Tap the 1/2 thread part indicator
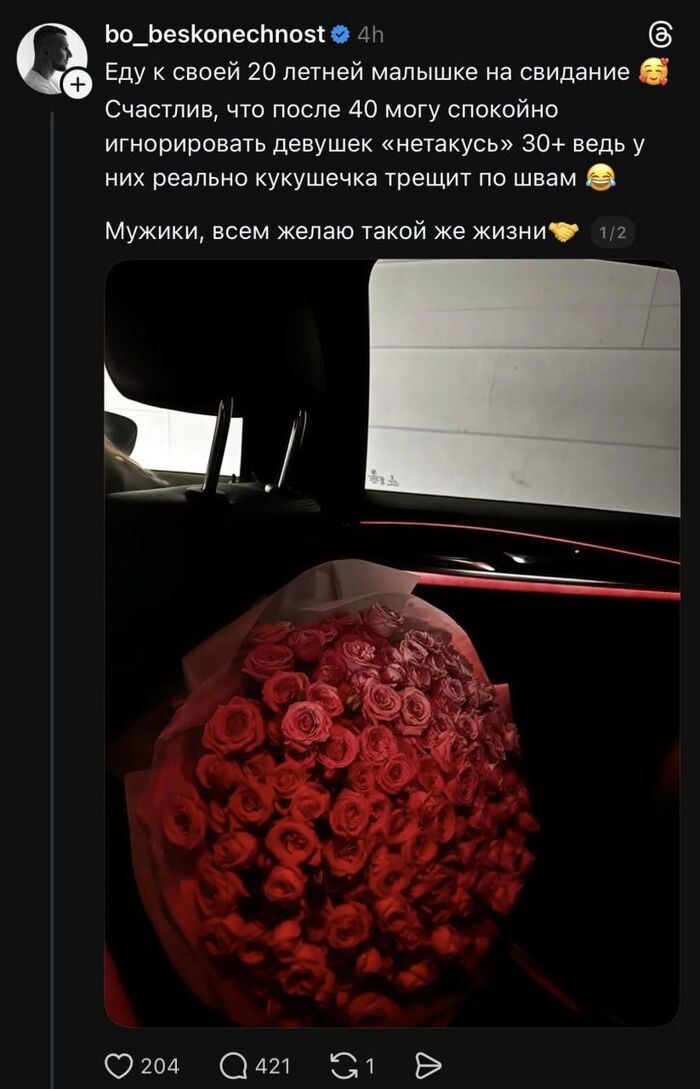This screenshot has width=700, height=1089. pyautogui.click(x=610, y=233)
